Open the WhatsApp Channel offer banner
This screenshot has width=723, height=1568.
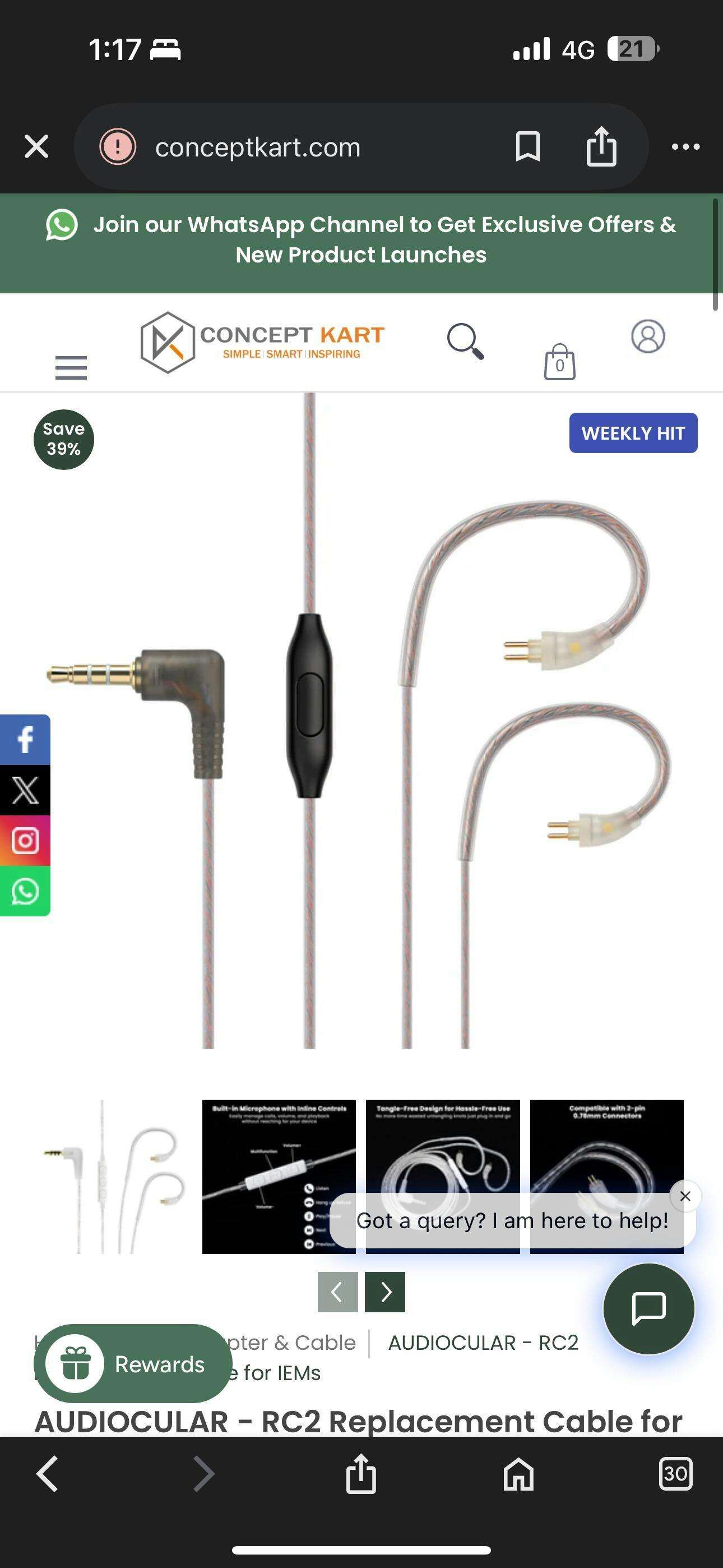point(361,240)
